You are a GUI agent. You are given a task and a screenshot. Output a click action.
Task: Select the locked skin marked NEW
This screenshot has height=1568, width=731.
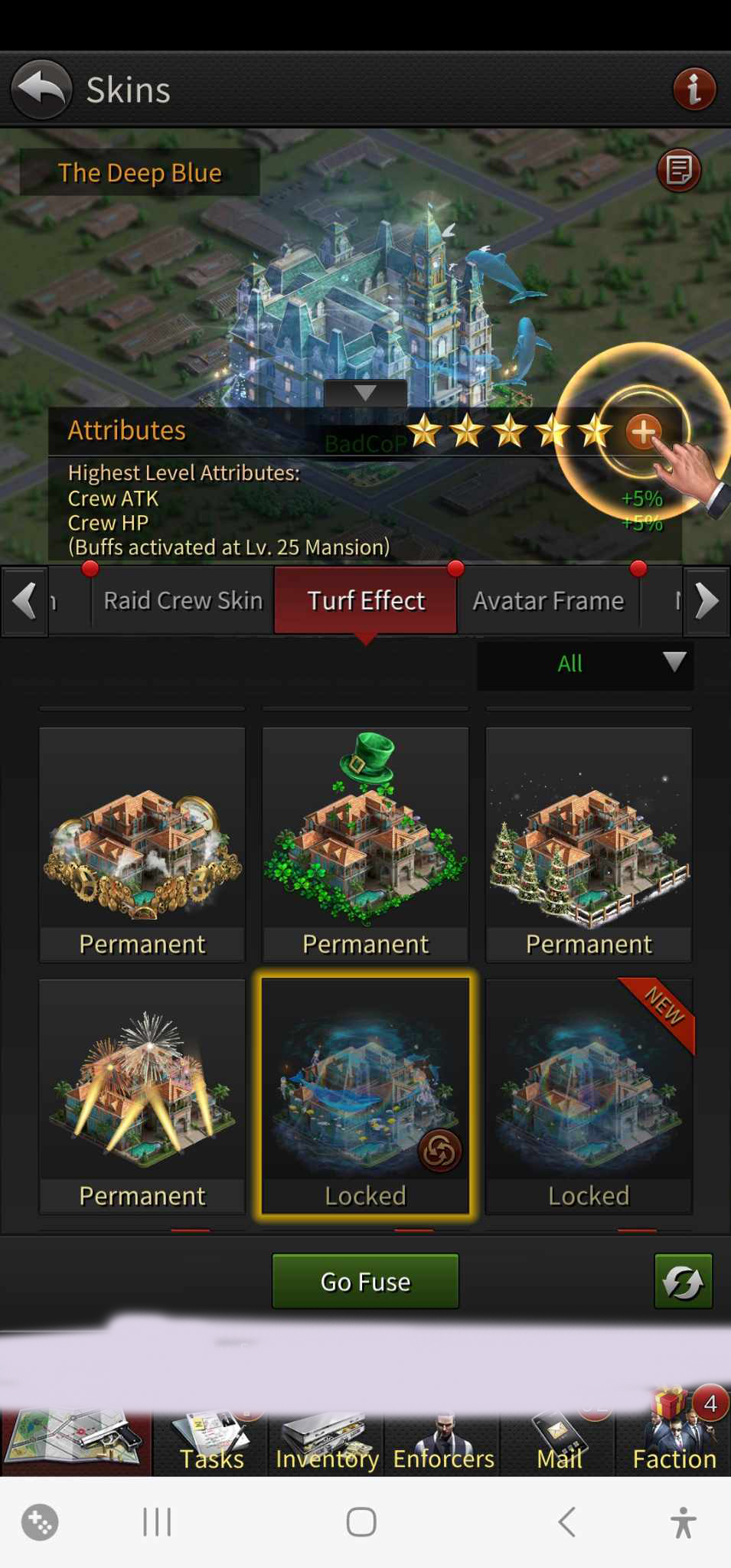point(589,1096)
